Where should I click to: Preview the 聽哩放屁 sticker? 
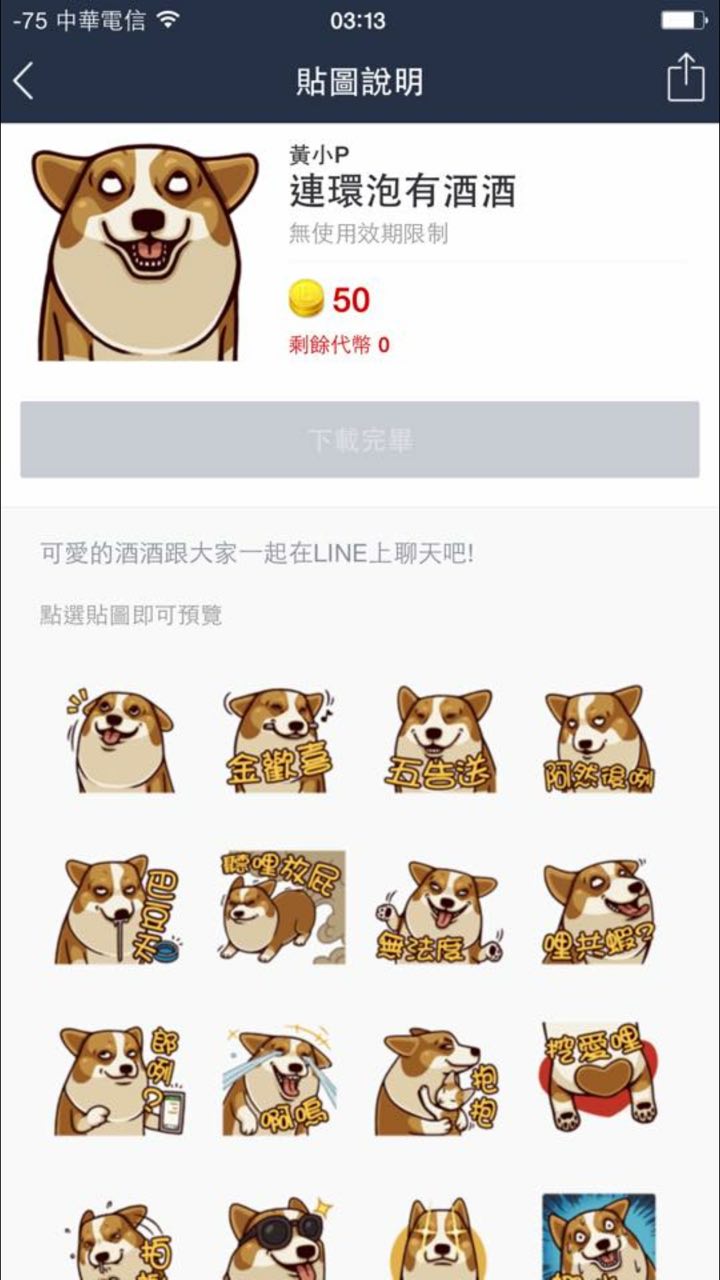(x=283, y=907)
